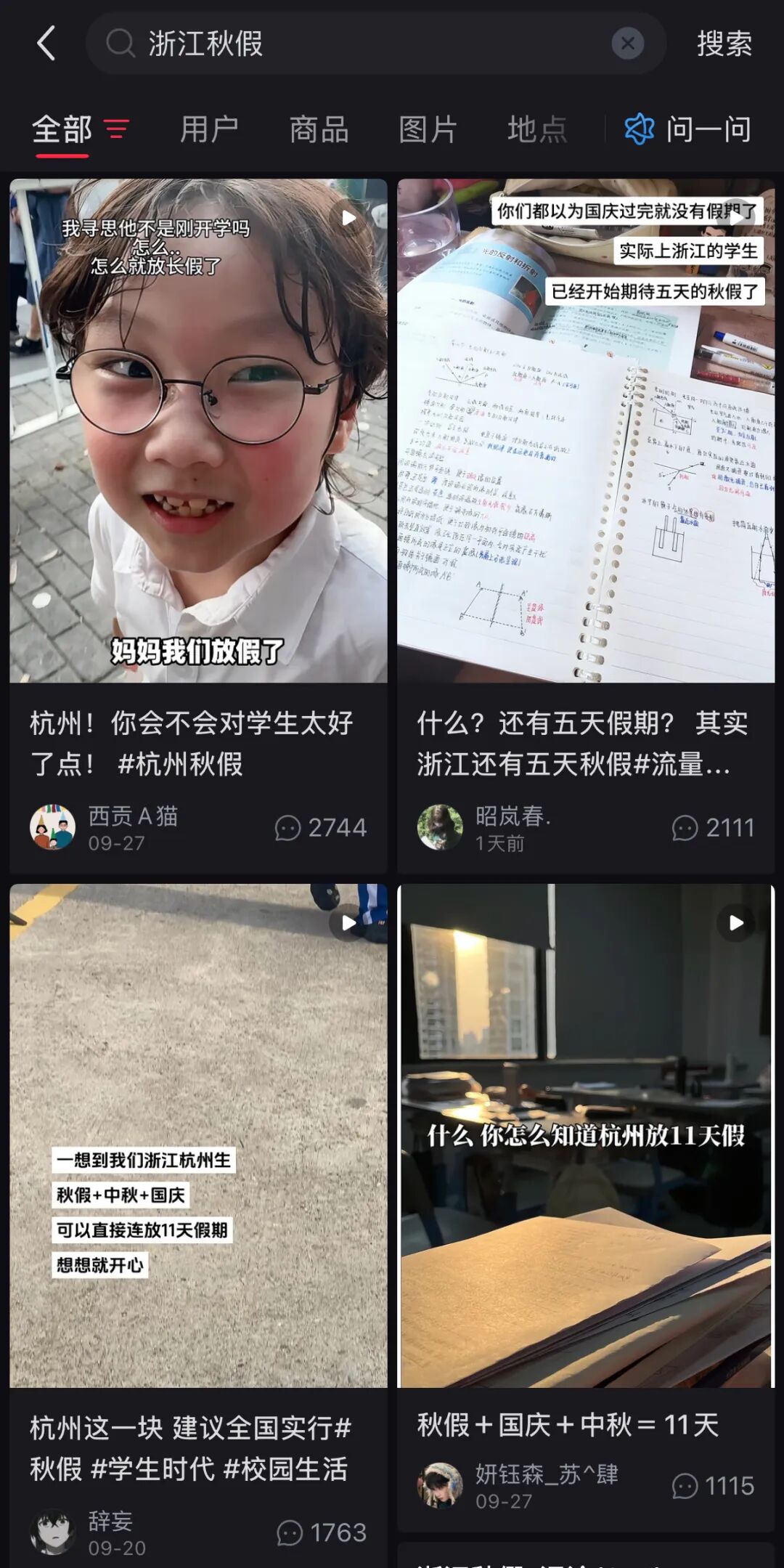784x1568 pixels.
Task: Tap the 搜索 button
Action: coord(724,44)
